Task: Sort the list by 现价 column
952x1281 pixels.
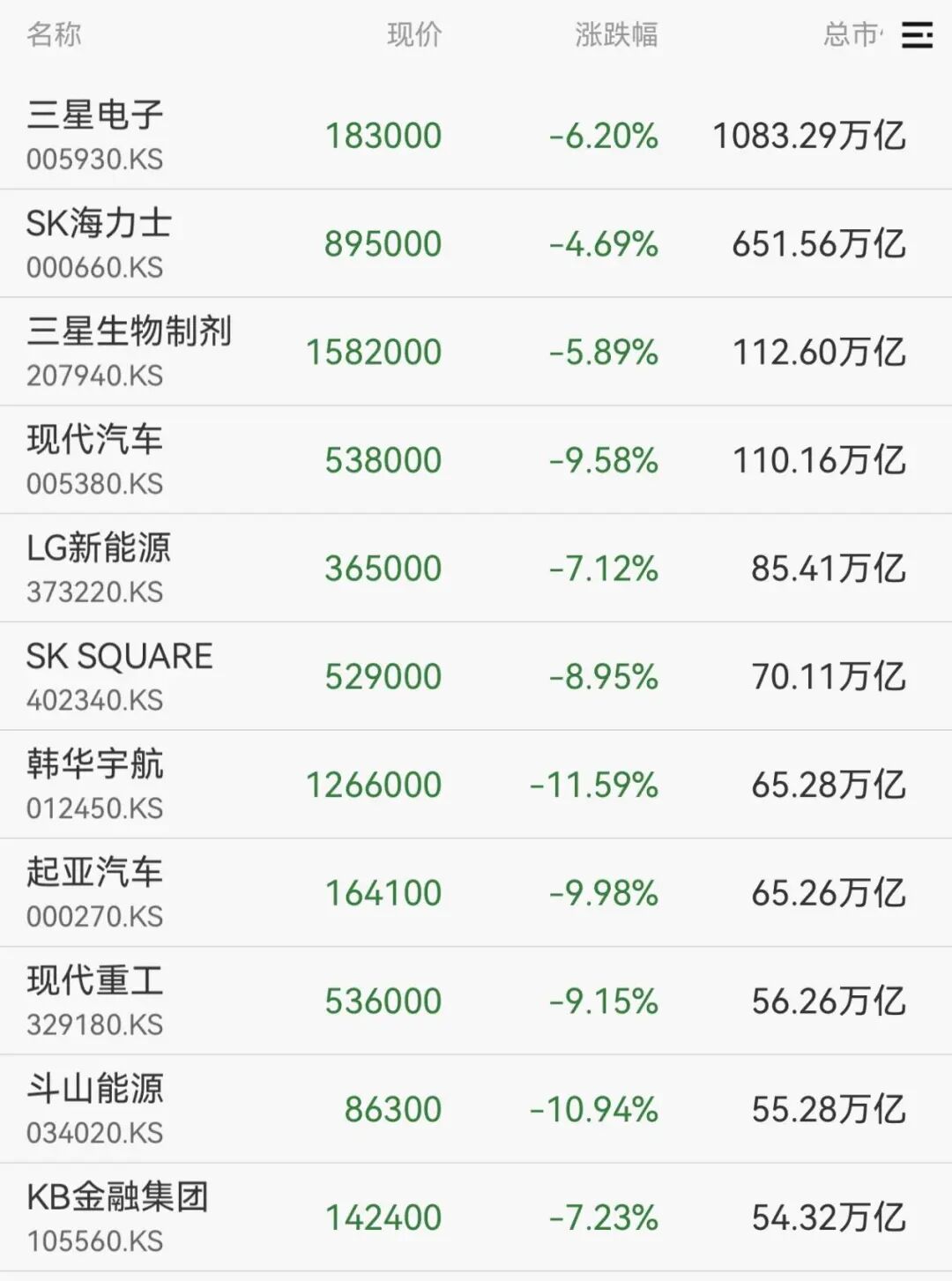Action: point(414,35)
